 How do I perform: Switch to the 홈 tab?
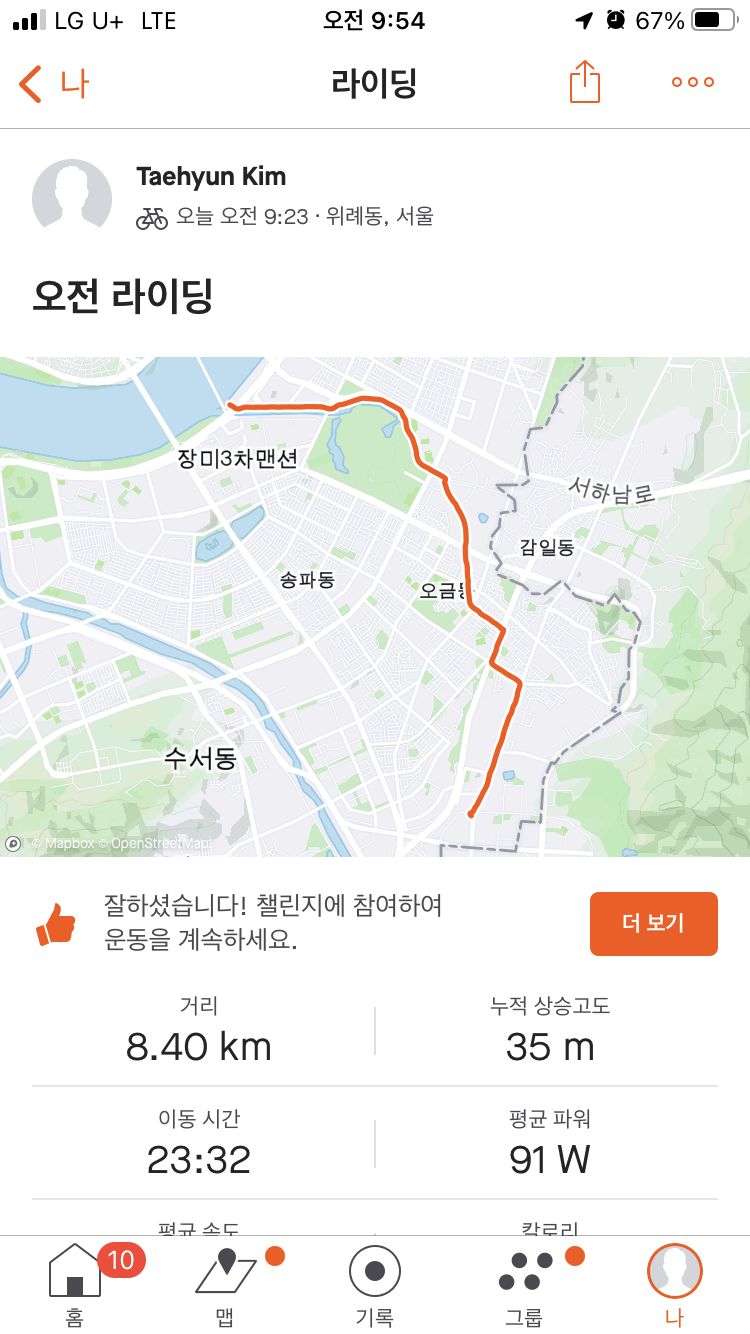click(75, 1284)
